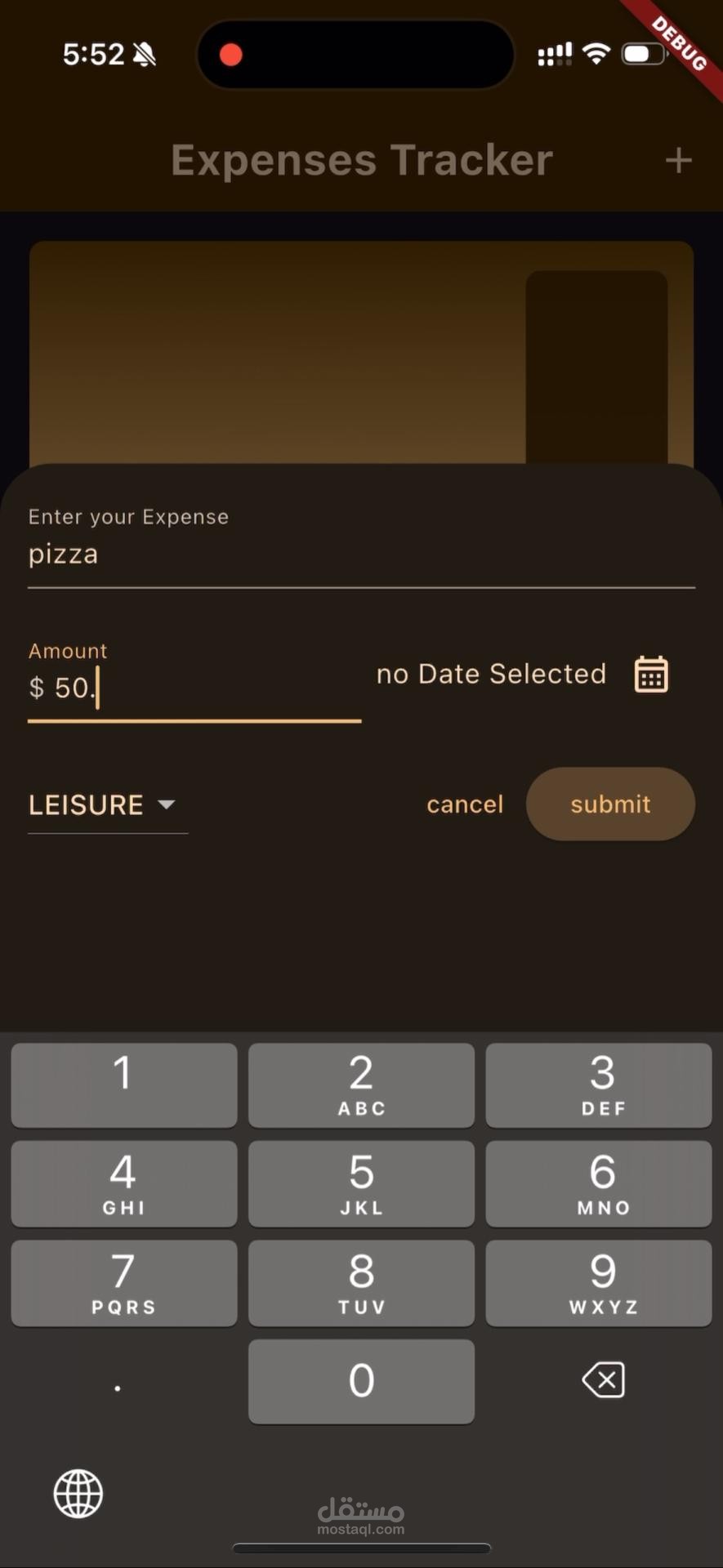Focus the Amount input field
Screen dimensions: 723x1568
tap(194, 688)
